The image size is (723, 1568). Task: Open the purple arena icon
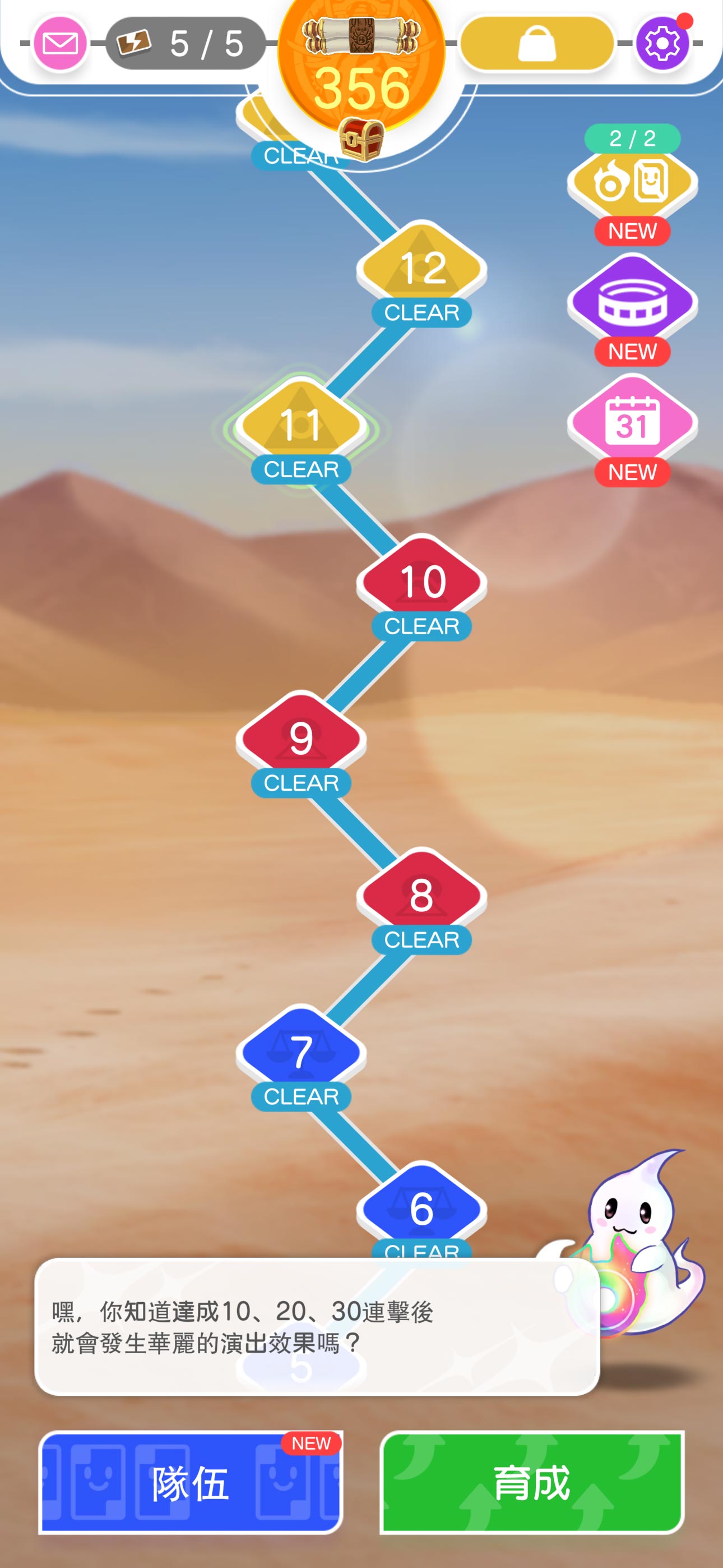coord(632,302)
